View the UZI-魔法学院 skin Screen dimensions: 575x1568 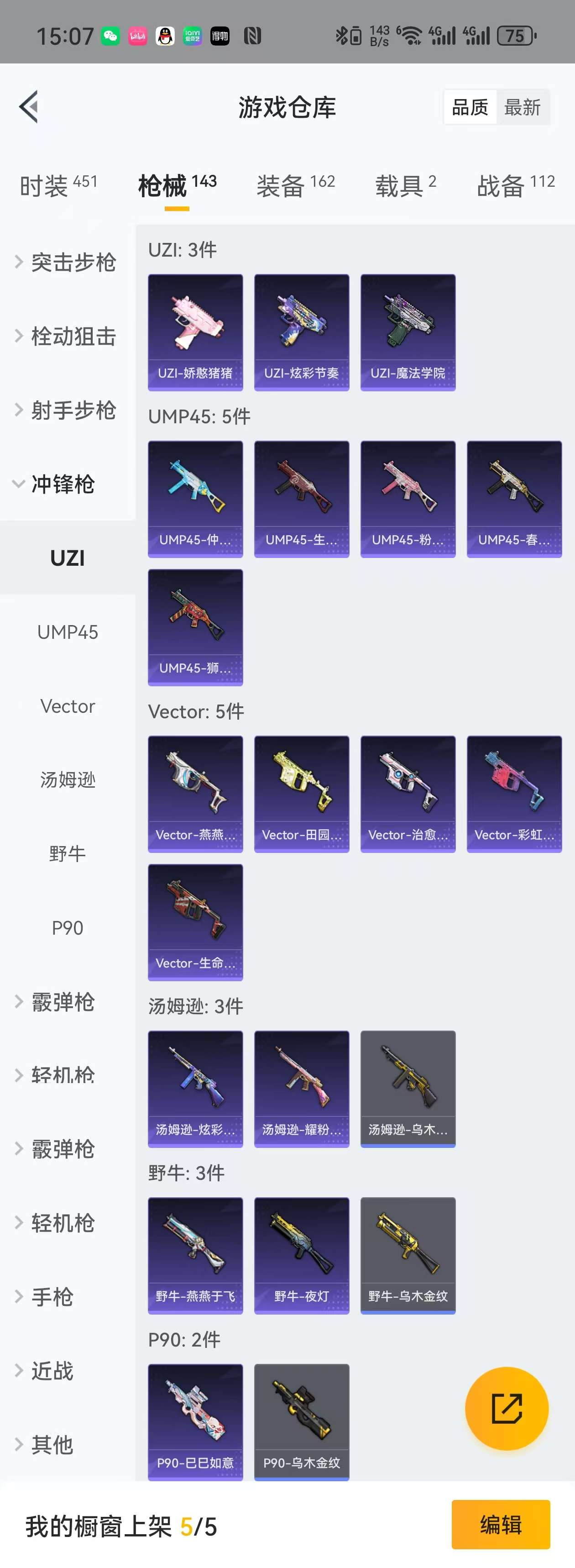[408, 332]
